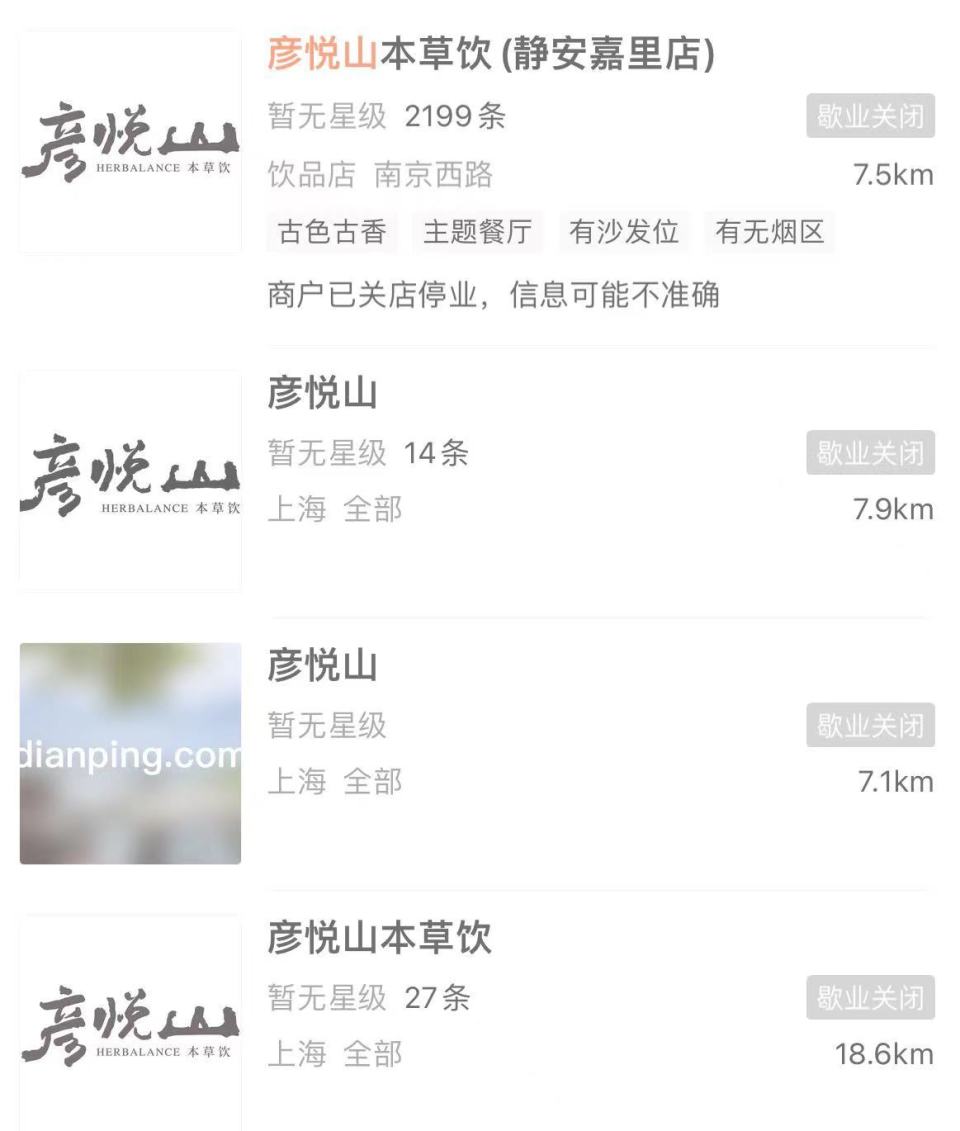960x1131 pixels.
Task: Select the 古色古香 tag
Action: (335, 232)
